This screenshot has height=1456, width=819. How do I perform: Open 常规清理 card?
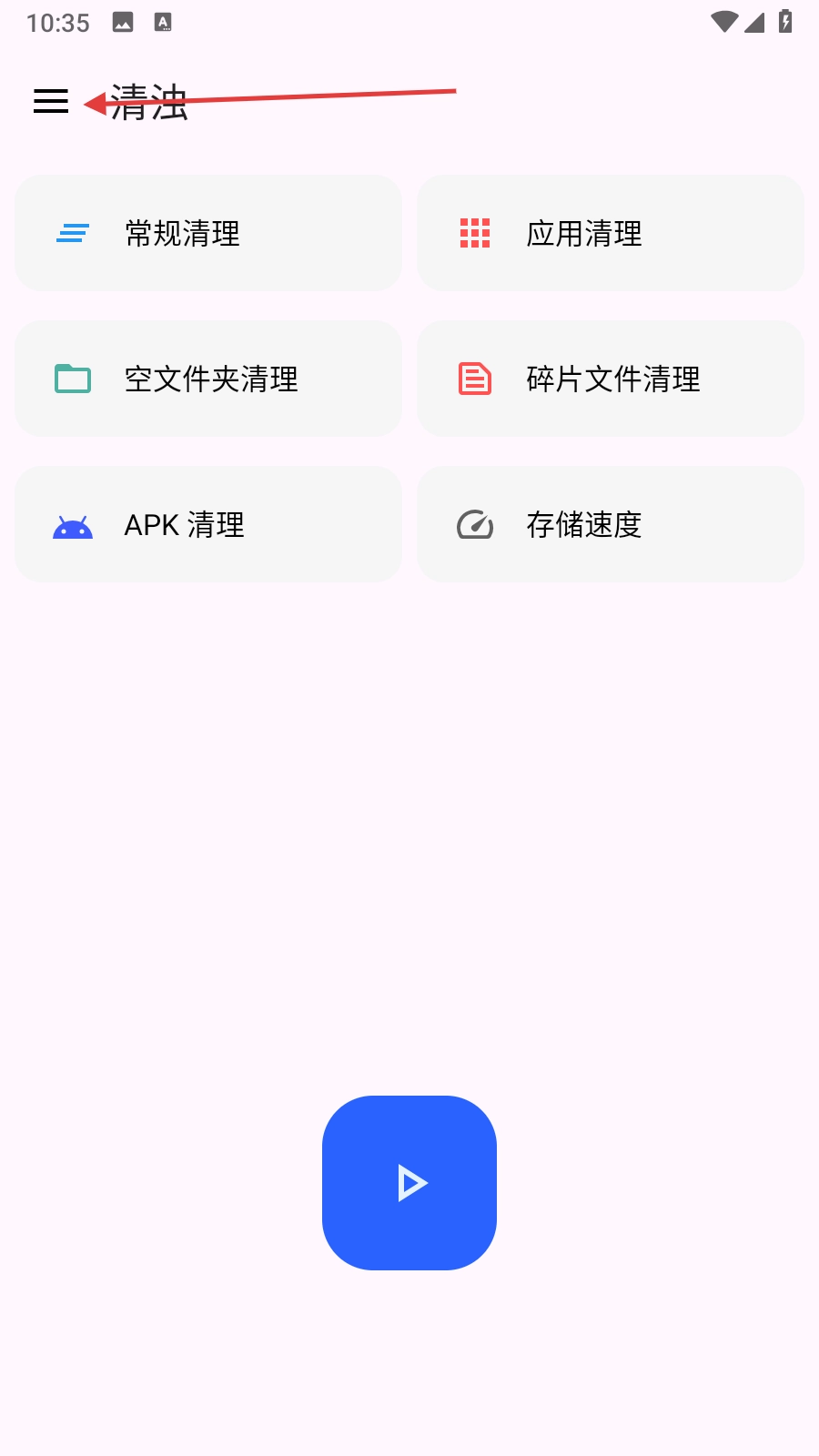(x=208, y=234)
